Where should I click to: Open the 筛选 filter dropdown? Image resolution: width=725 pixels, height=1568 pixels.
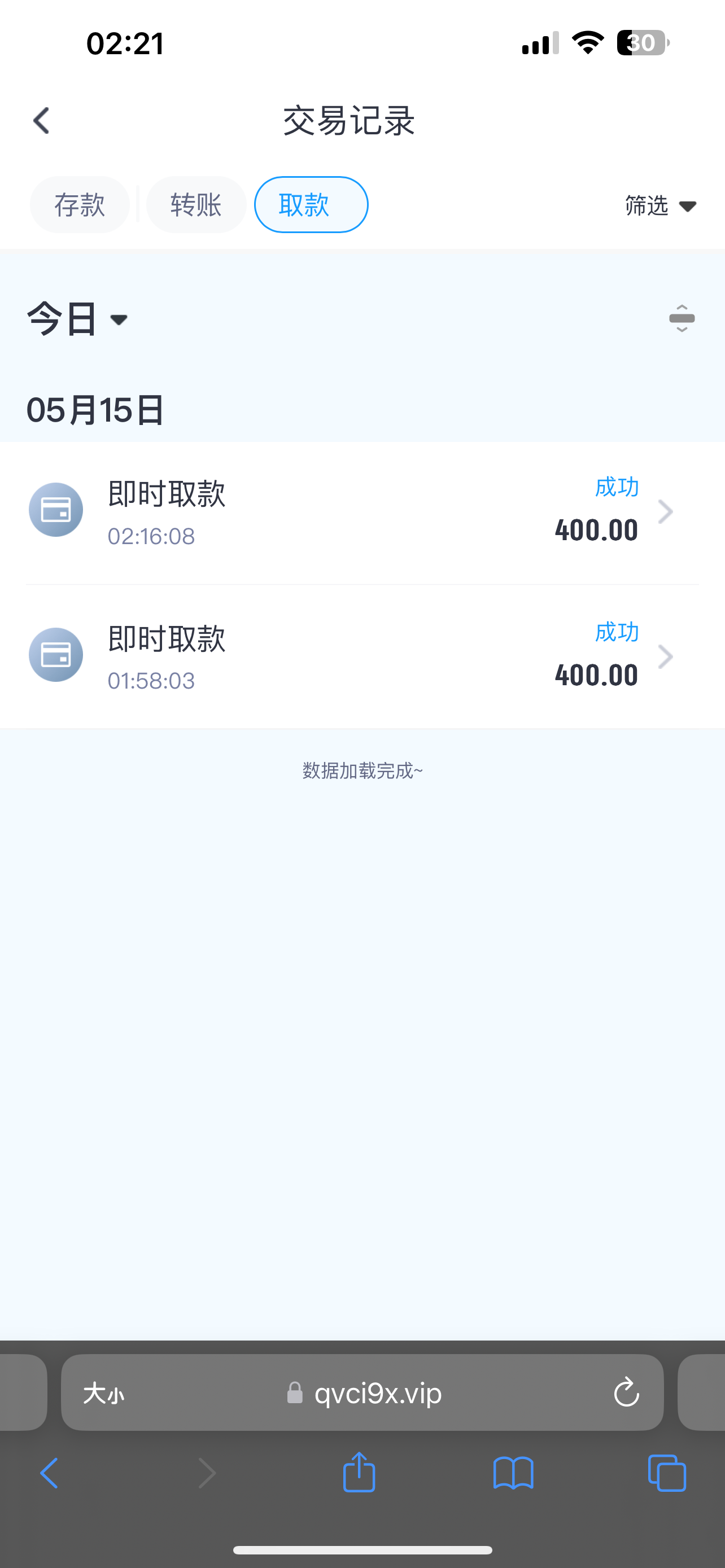click(x=660, y=206)
